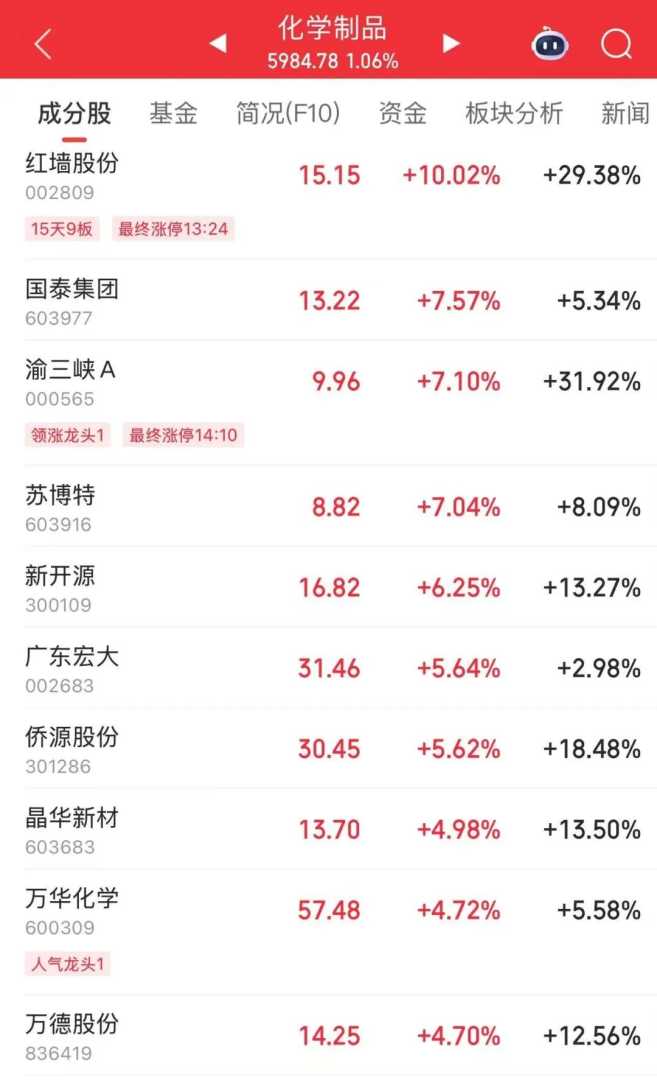657x1080 pixels.
Task: Open the 新开源 stock row
Action: [x=328, y=587]
